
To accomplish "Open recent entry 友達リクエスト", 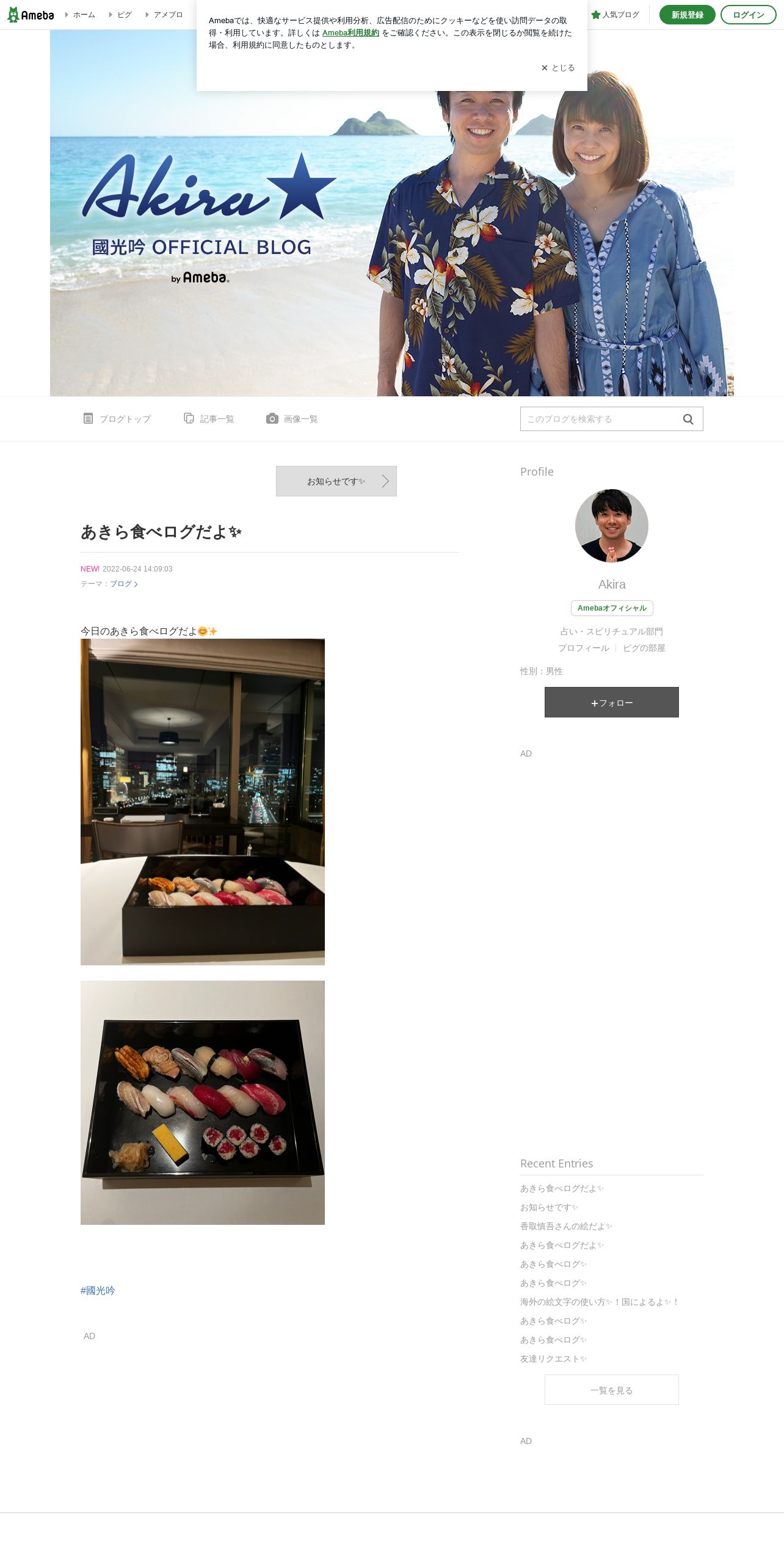I will 553,1359.
